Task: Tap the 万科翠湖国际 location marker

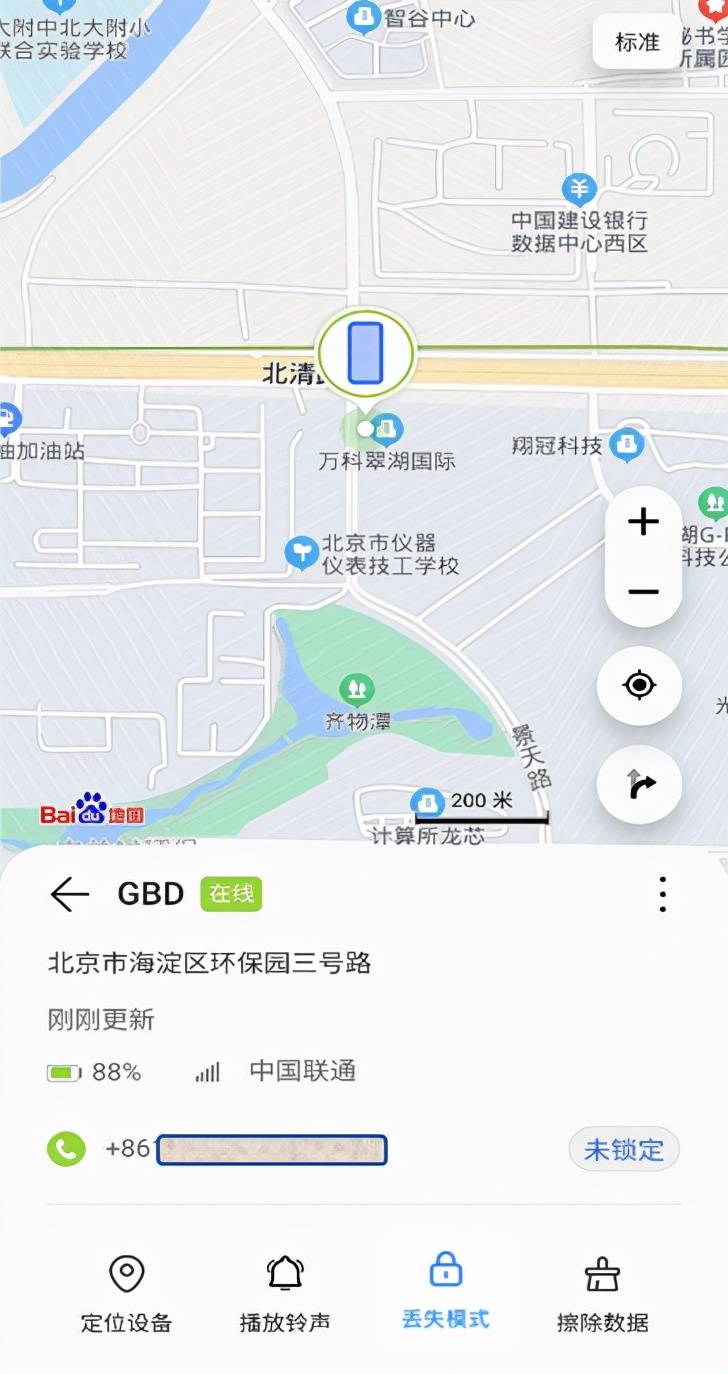Action: click(x=384, y=425)
